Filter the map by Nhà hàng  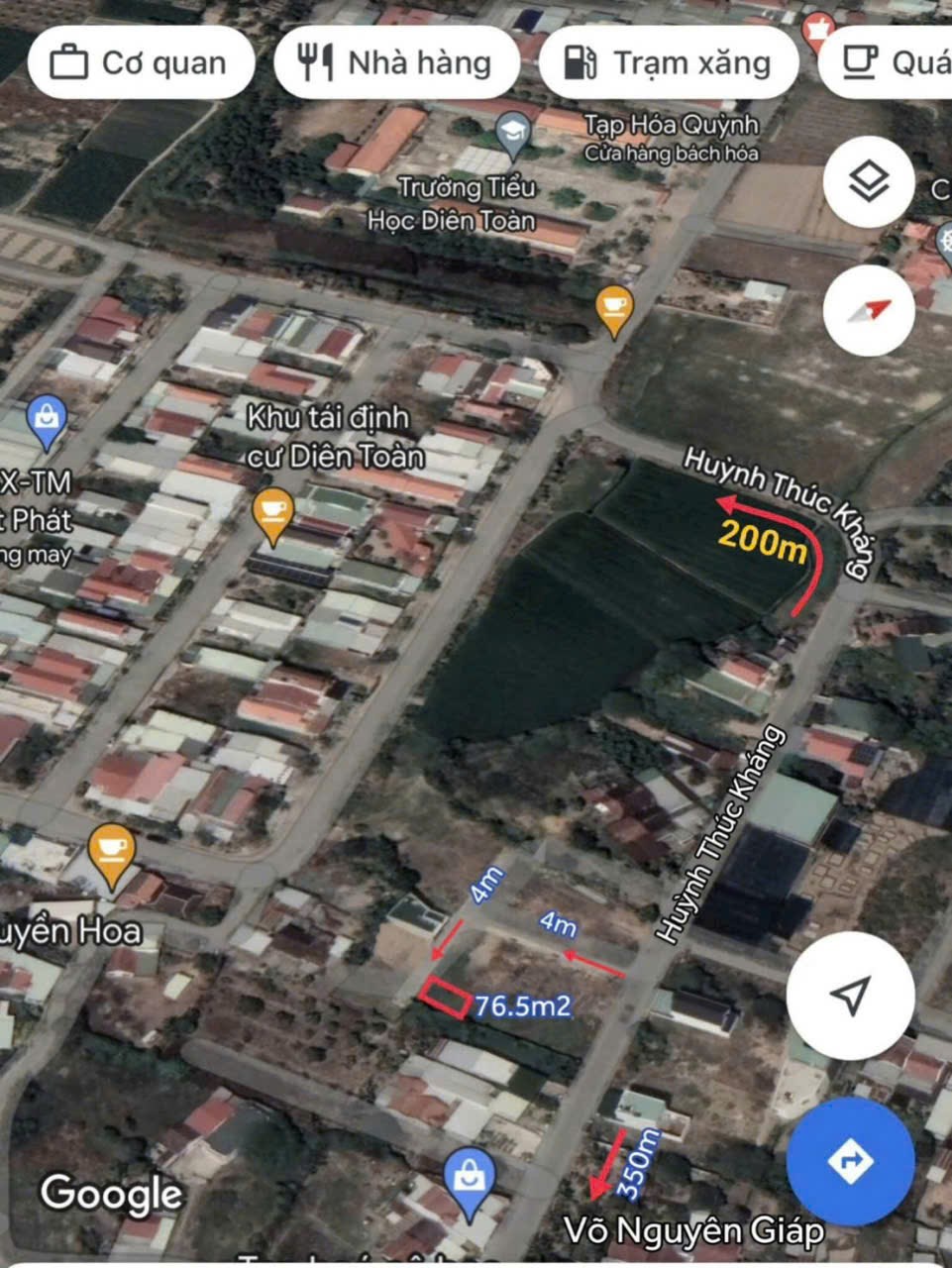[396, 63]
